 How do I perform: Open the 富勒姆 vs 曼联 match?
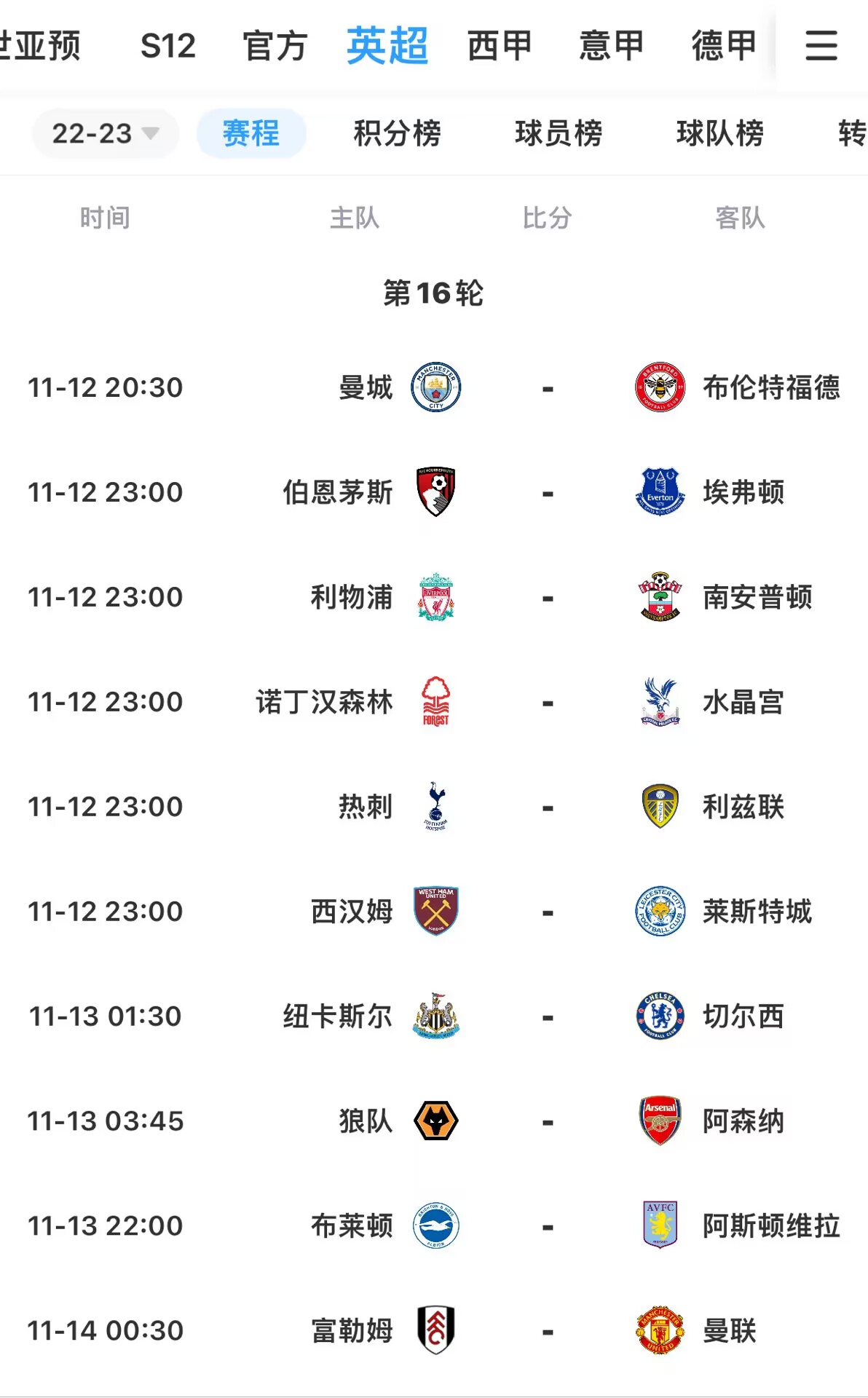(434, 1331)
